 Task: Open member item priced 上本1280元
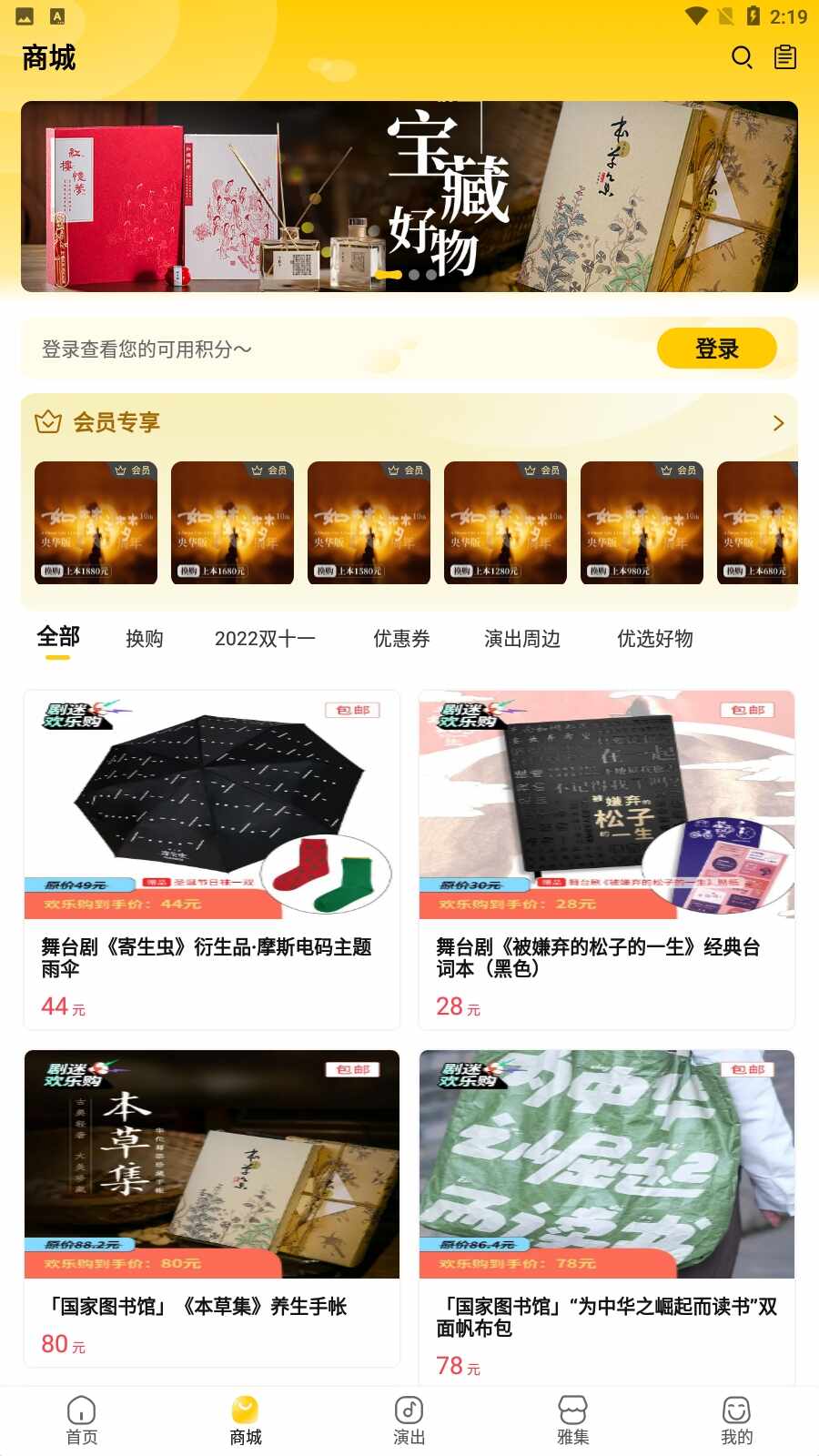(x=505, y=522)
